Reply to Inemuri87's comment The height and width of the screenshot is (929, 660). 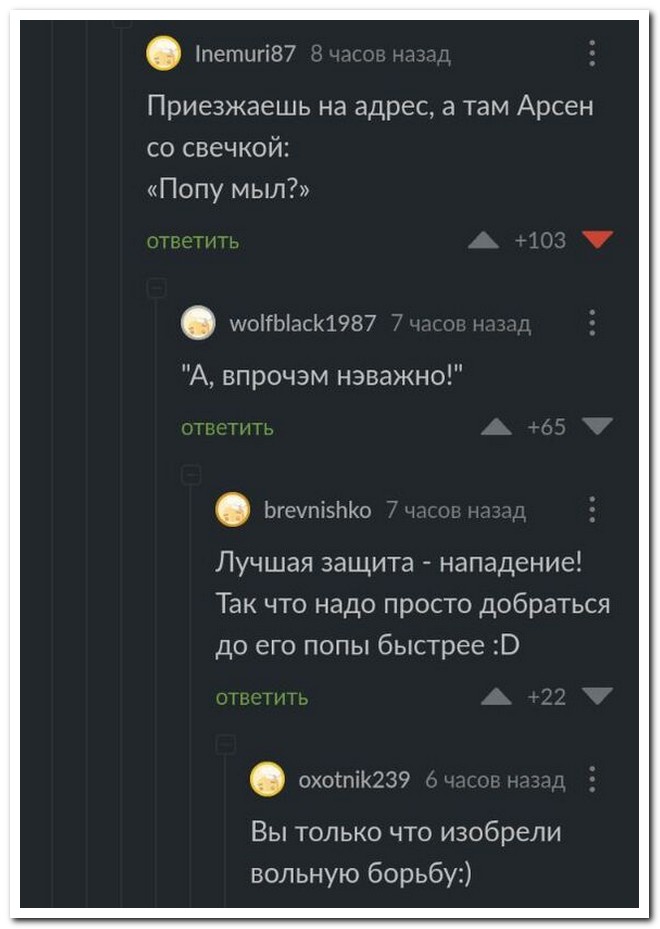tap(193, 241)
